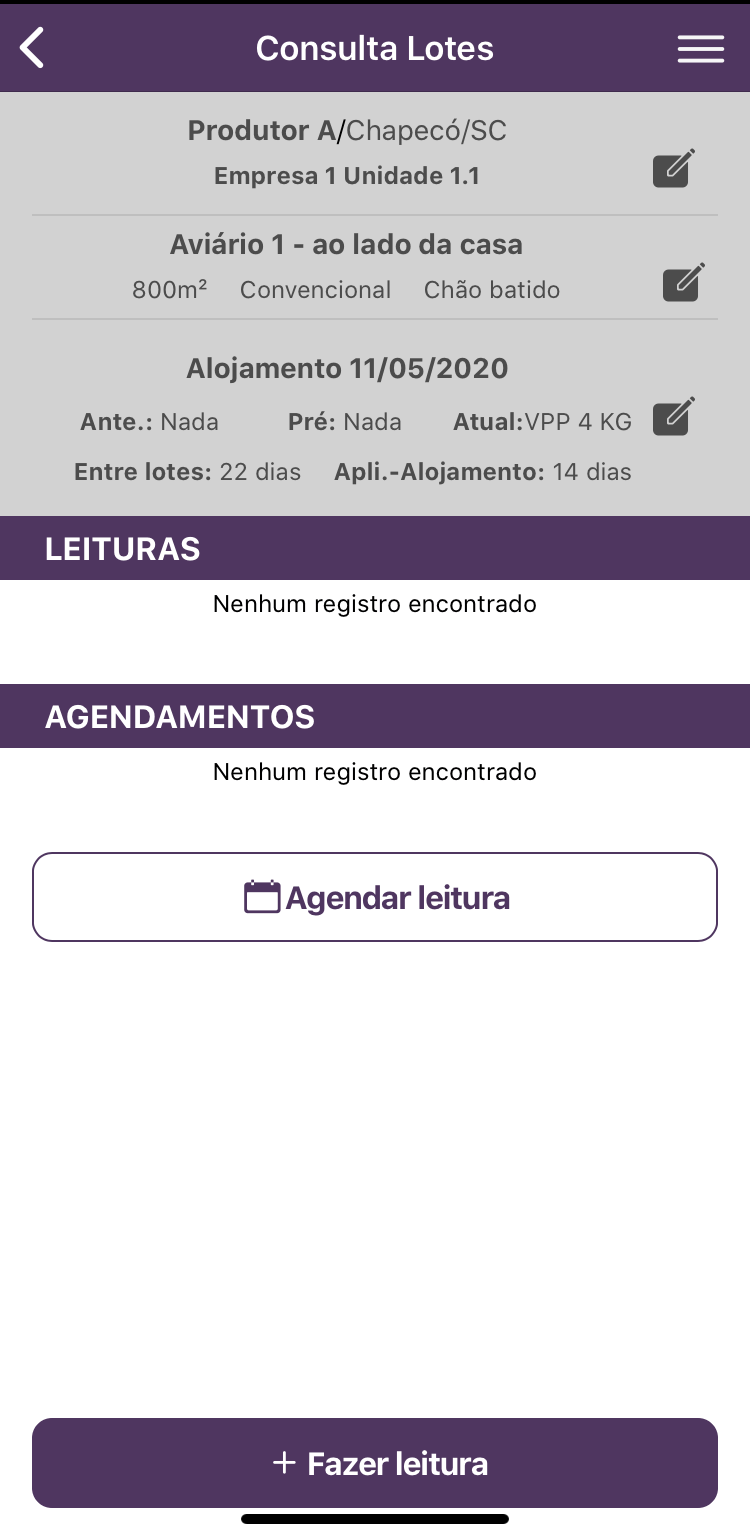The width and height of the screenshot is (750, 1540).
Task: Start a new reading with Fazer leitura
Action: click(375, 1463)
